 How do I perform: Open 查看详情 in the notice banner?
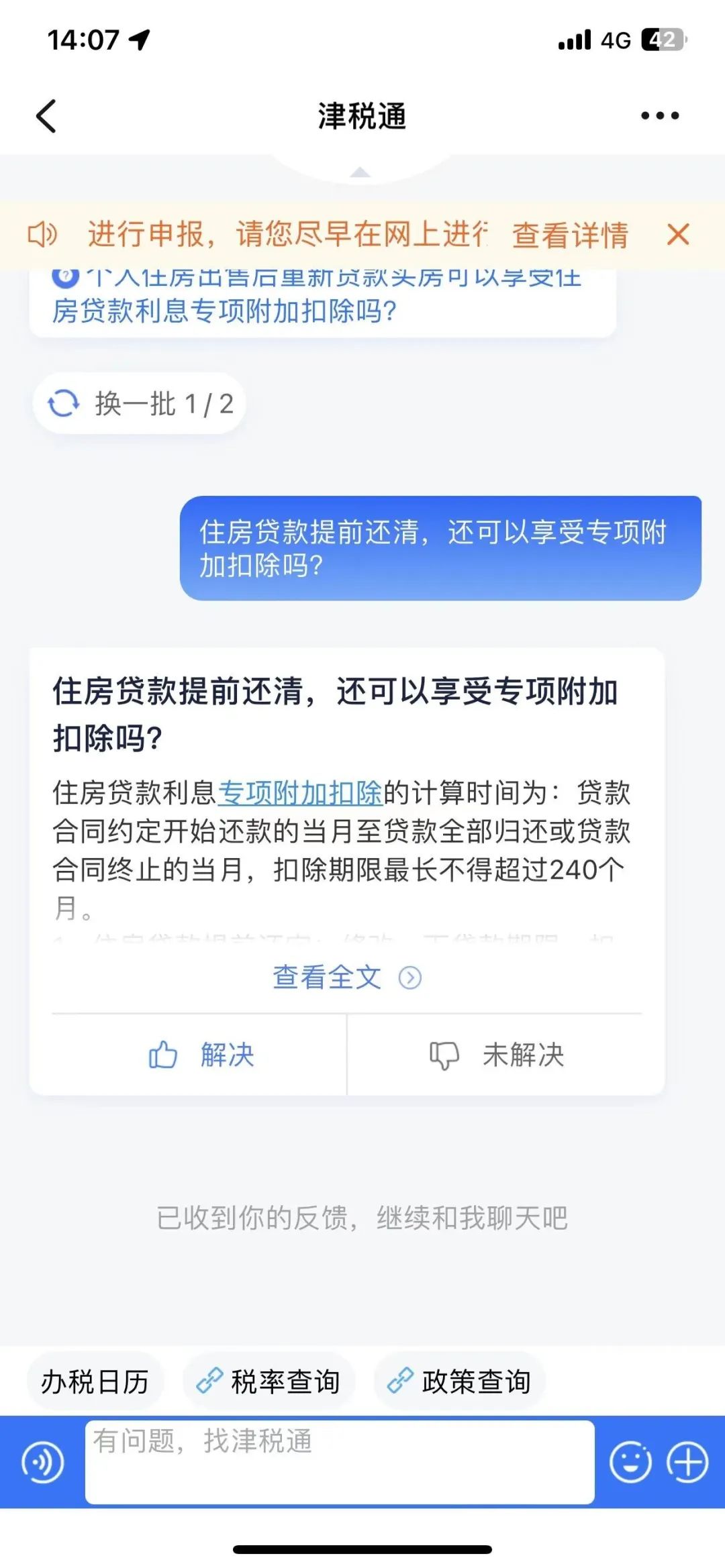tap(571, 235)
